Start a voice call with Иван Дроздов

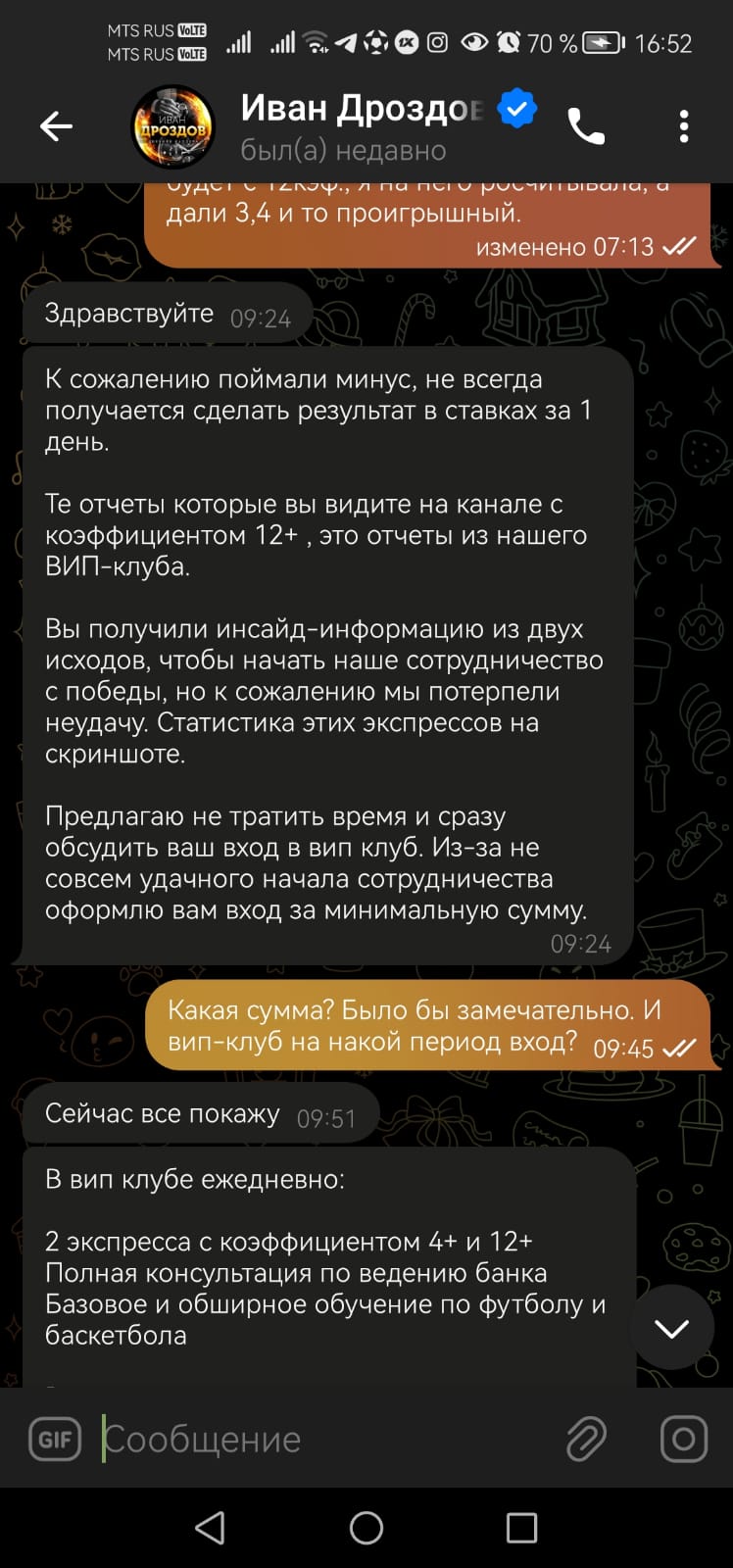point(586,126)
